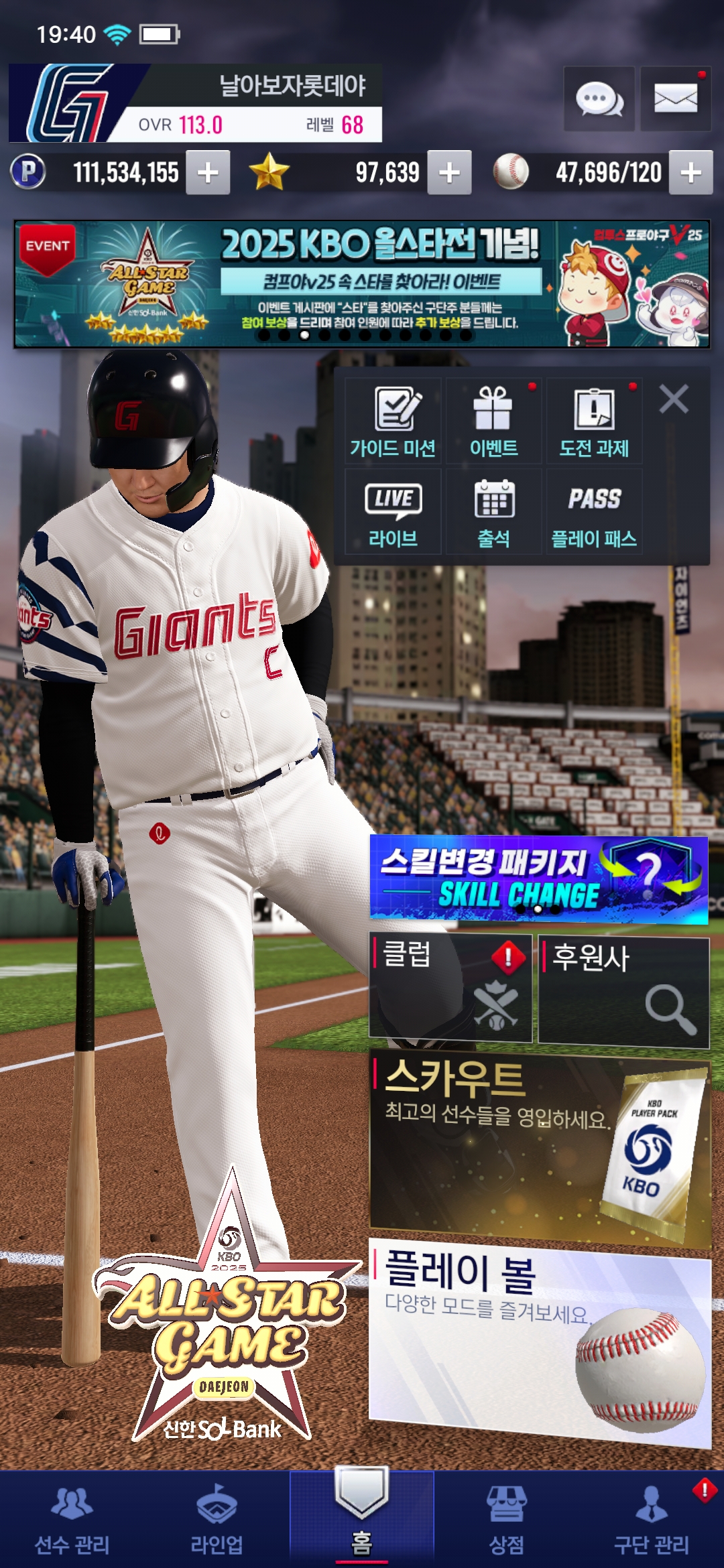Open 플레이 패스

coord(594,512)
